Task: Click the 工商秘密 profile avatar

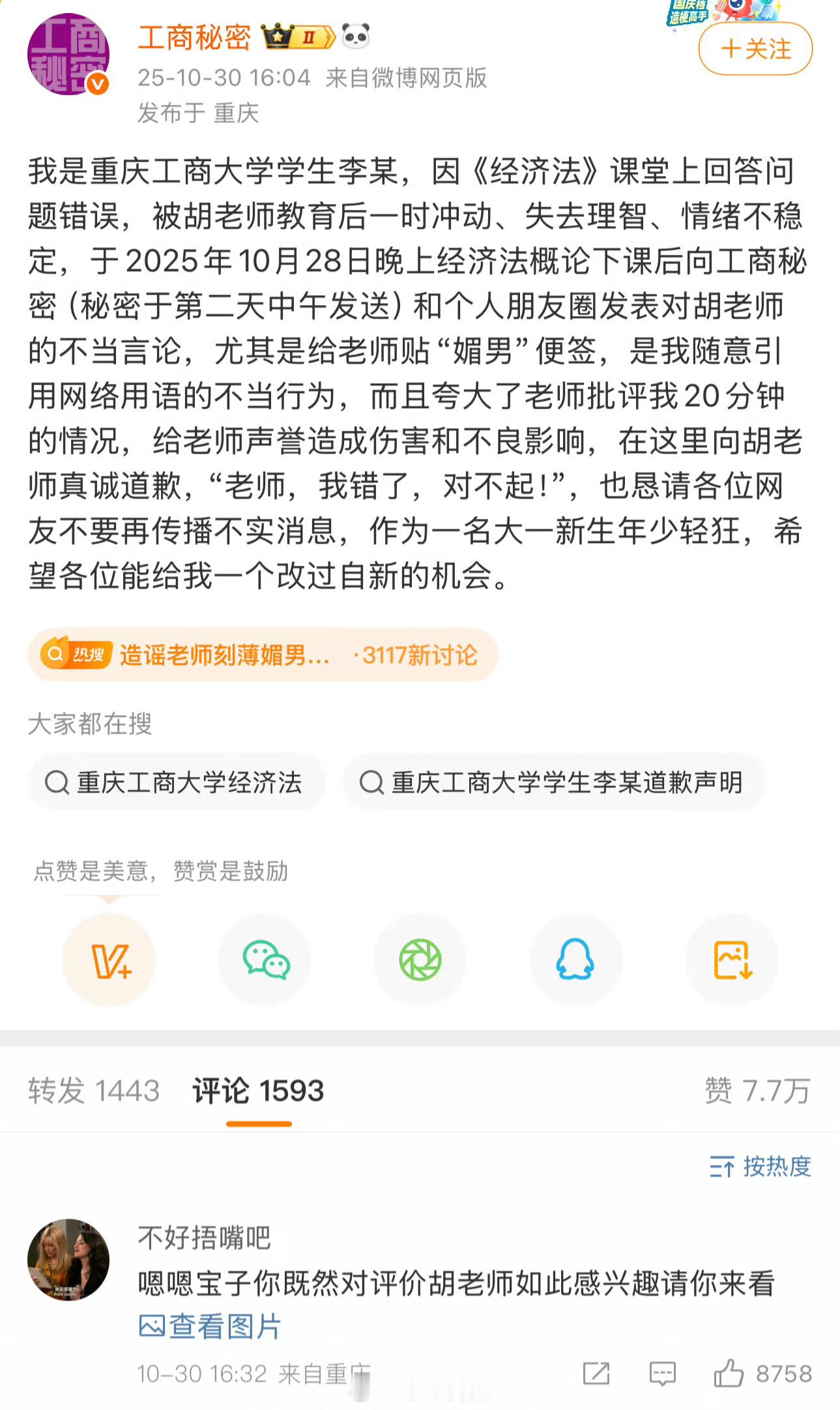Action: (68, 54)
